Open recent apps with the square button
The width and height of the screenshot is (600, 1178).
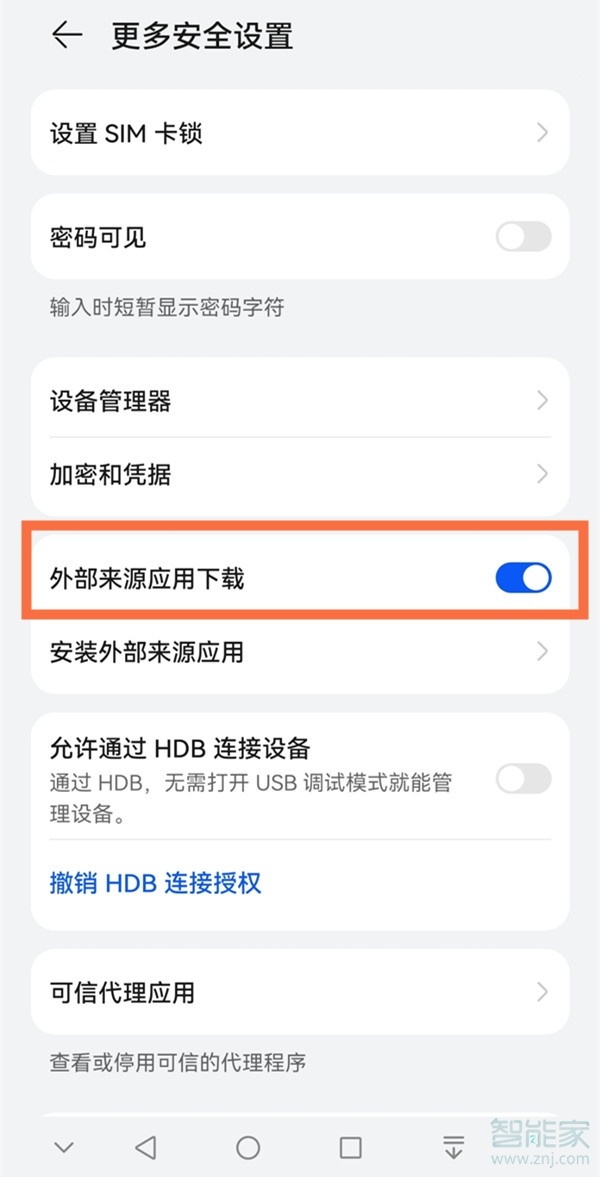(x=350, y=1148)
